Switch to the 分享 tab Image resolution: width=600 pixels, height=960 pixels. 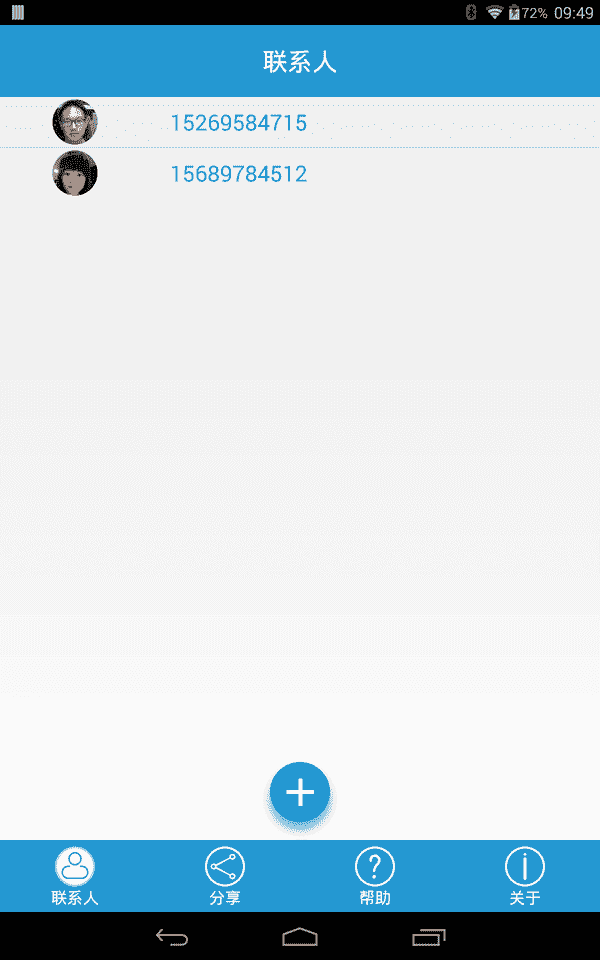pos(225,876)
